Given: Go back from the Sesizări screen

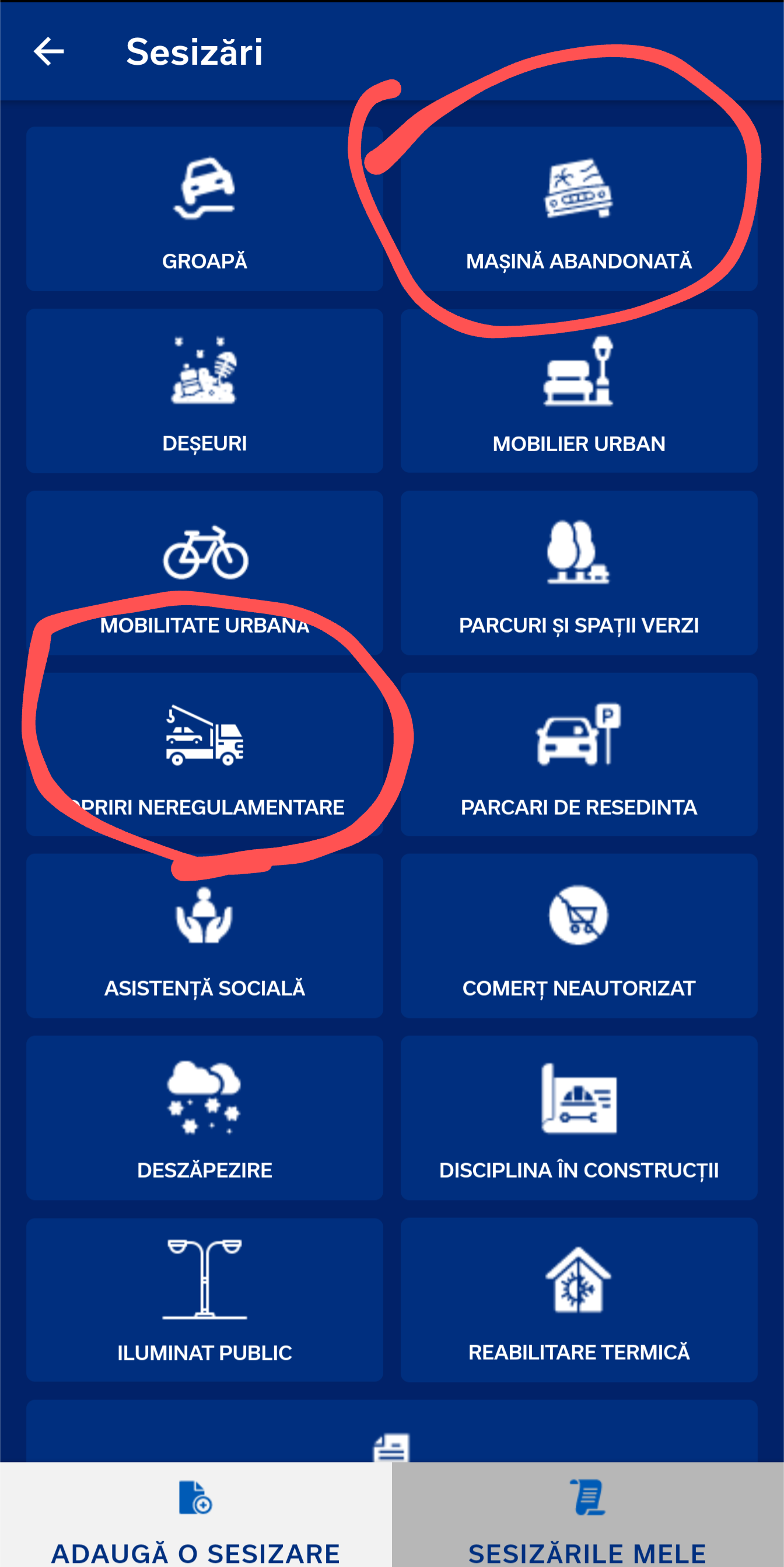Looking at the screenshot, I should point(48,51).
